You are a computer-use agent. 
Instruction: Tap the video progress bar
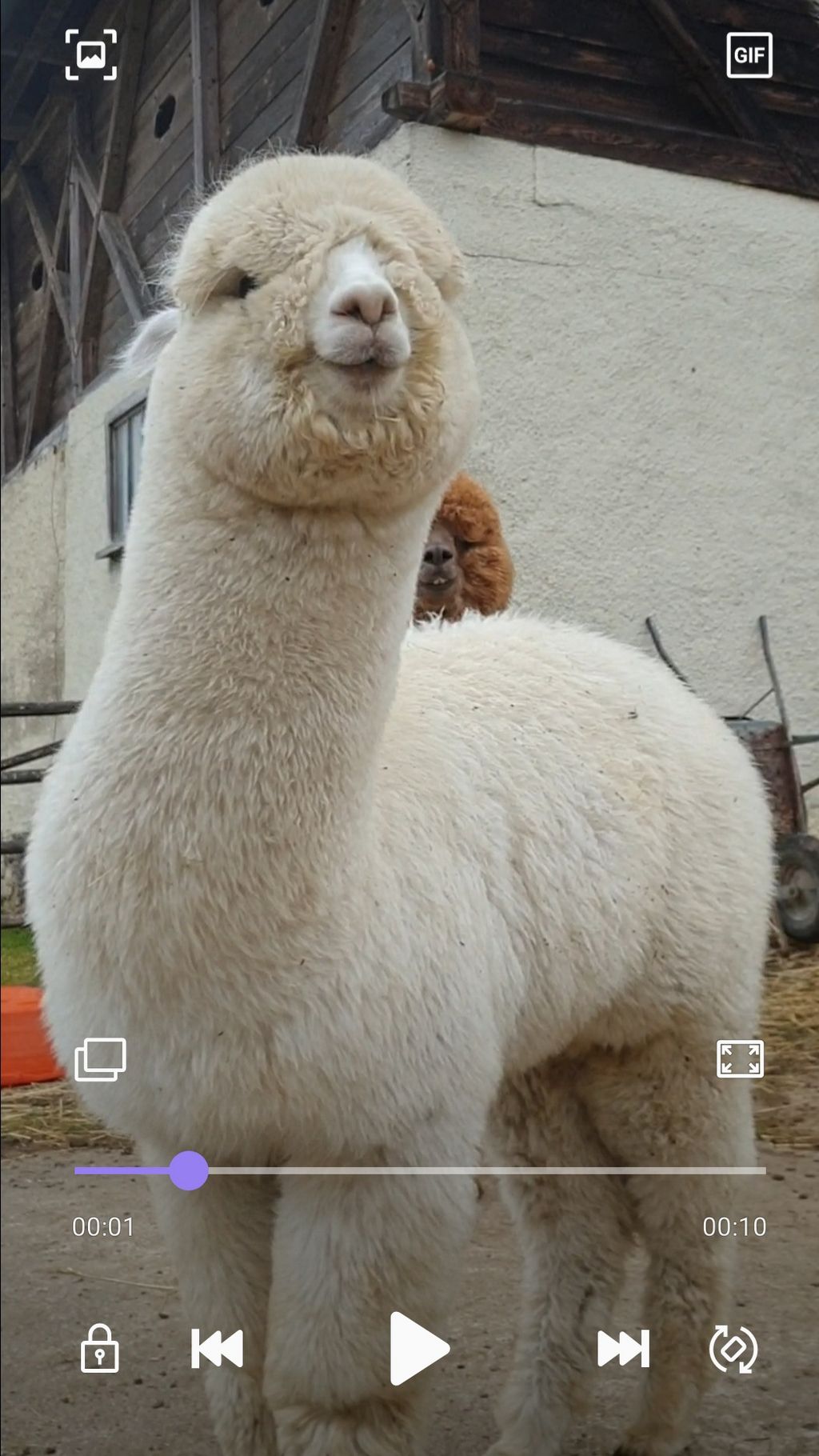[x=420, y=1170]
